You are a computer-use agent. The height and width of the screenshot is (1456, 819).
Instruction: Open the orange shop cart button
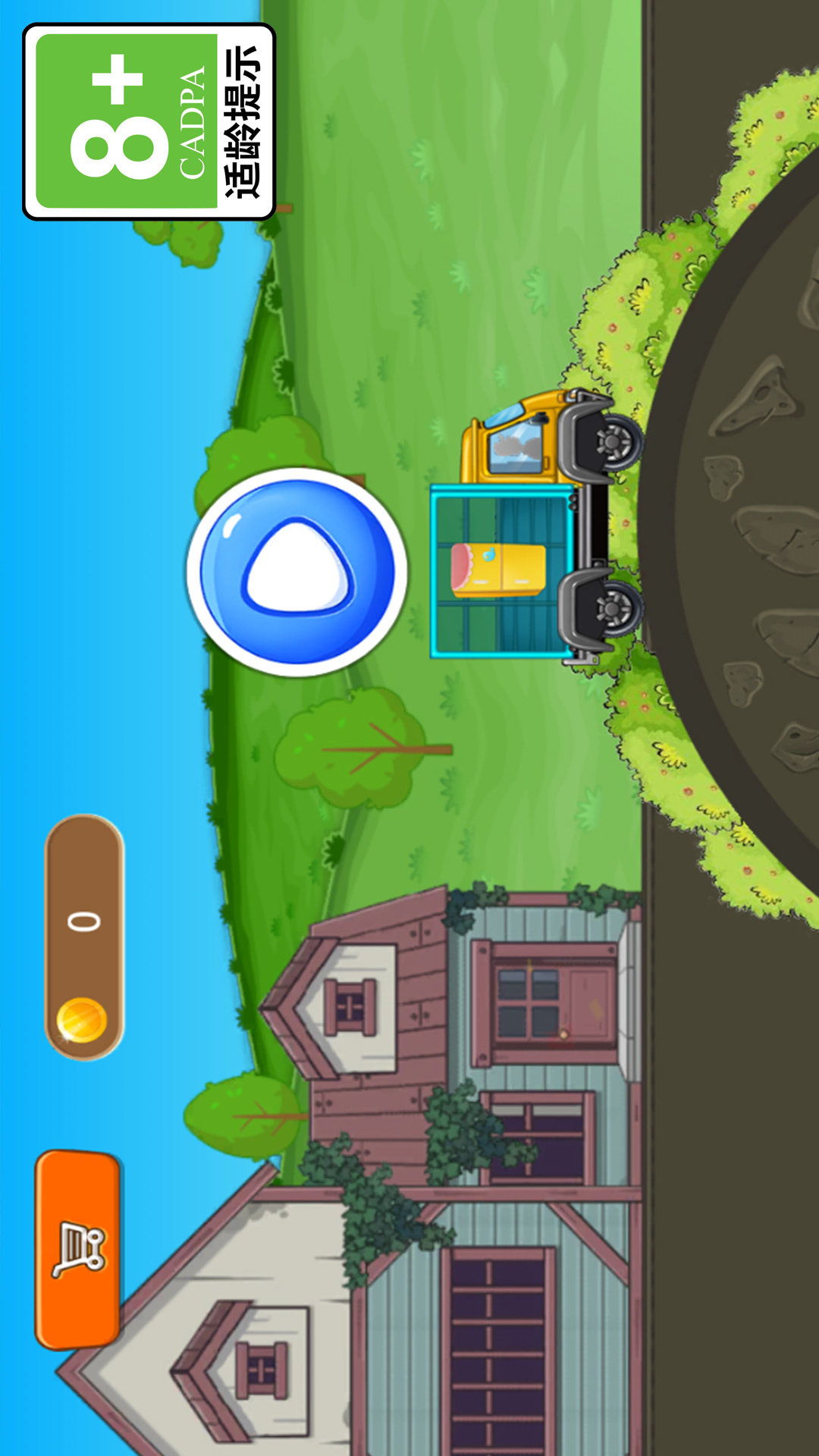click(78, 1250)
